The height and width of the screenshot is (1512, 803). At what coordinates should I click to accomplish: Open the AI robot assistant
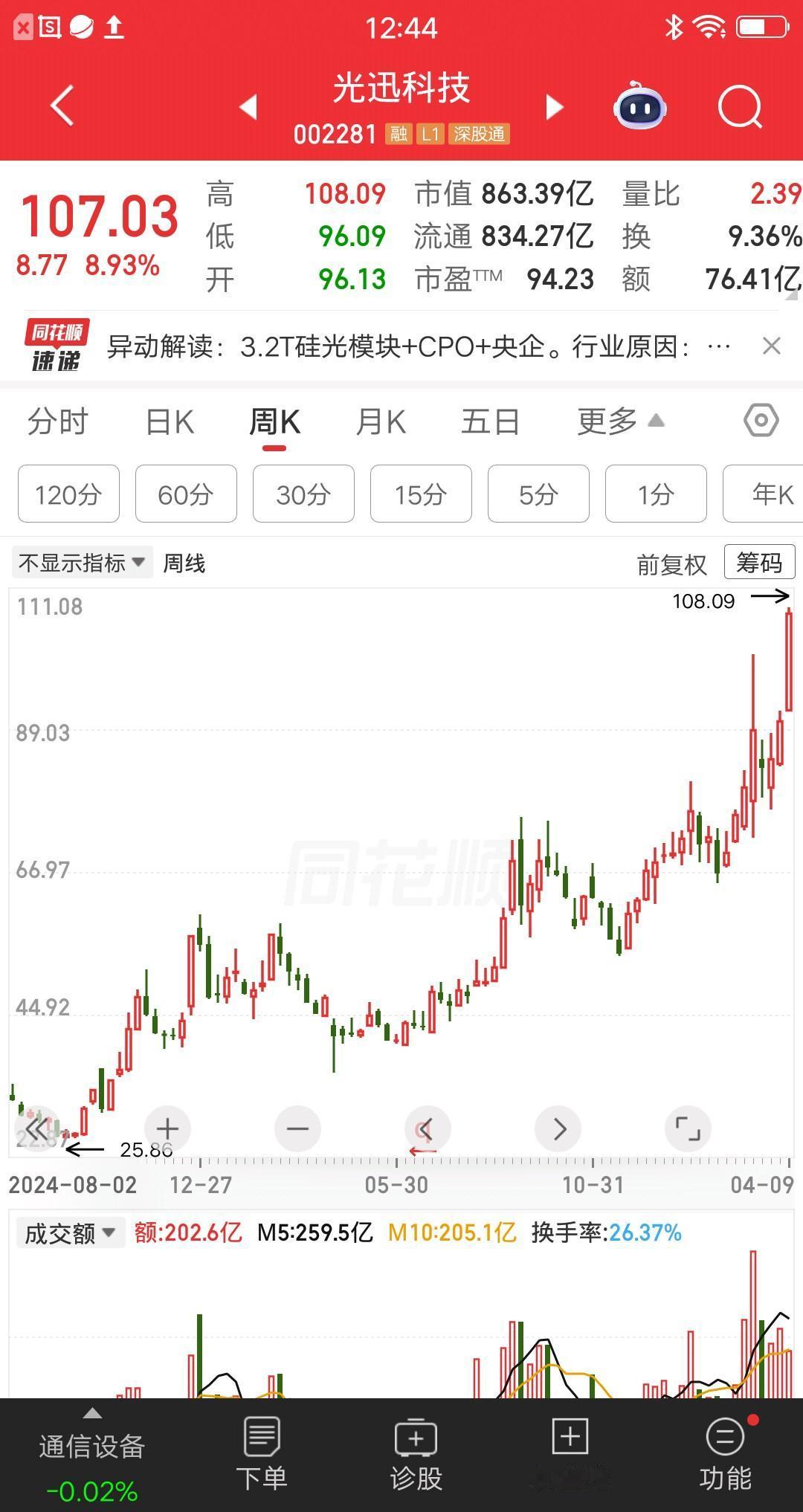click(x=640, y=107)
